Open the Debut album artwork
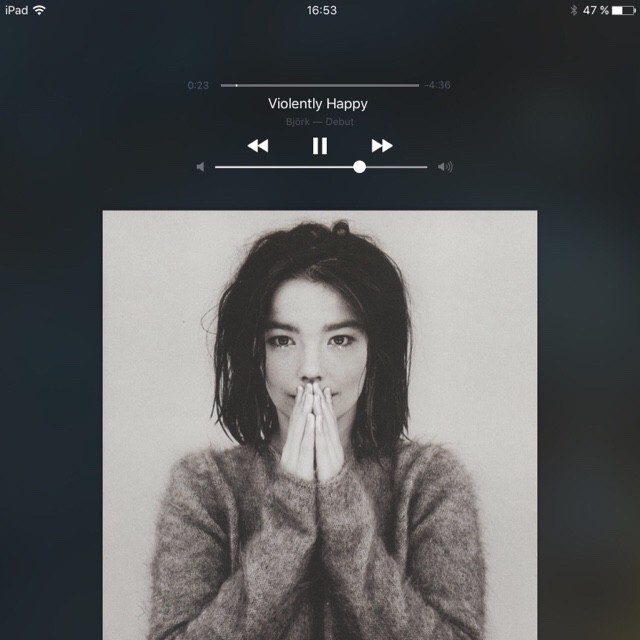The width and height of the screenshot is (640, 640). (319, 425)
